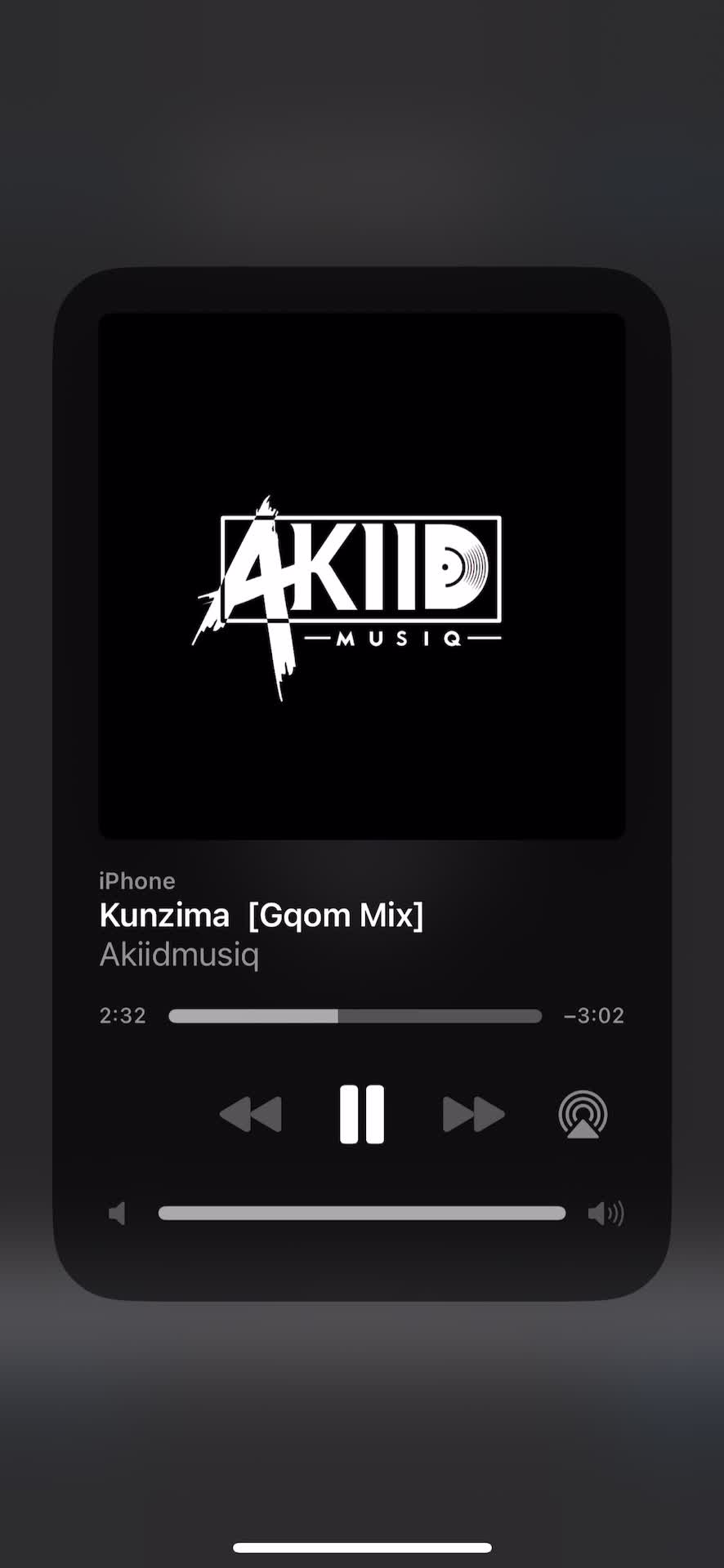This screenshot has height=1568, width=724.
Task: Tap the volume slider
Action: (362, 1214)
